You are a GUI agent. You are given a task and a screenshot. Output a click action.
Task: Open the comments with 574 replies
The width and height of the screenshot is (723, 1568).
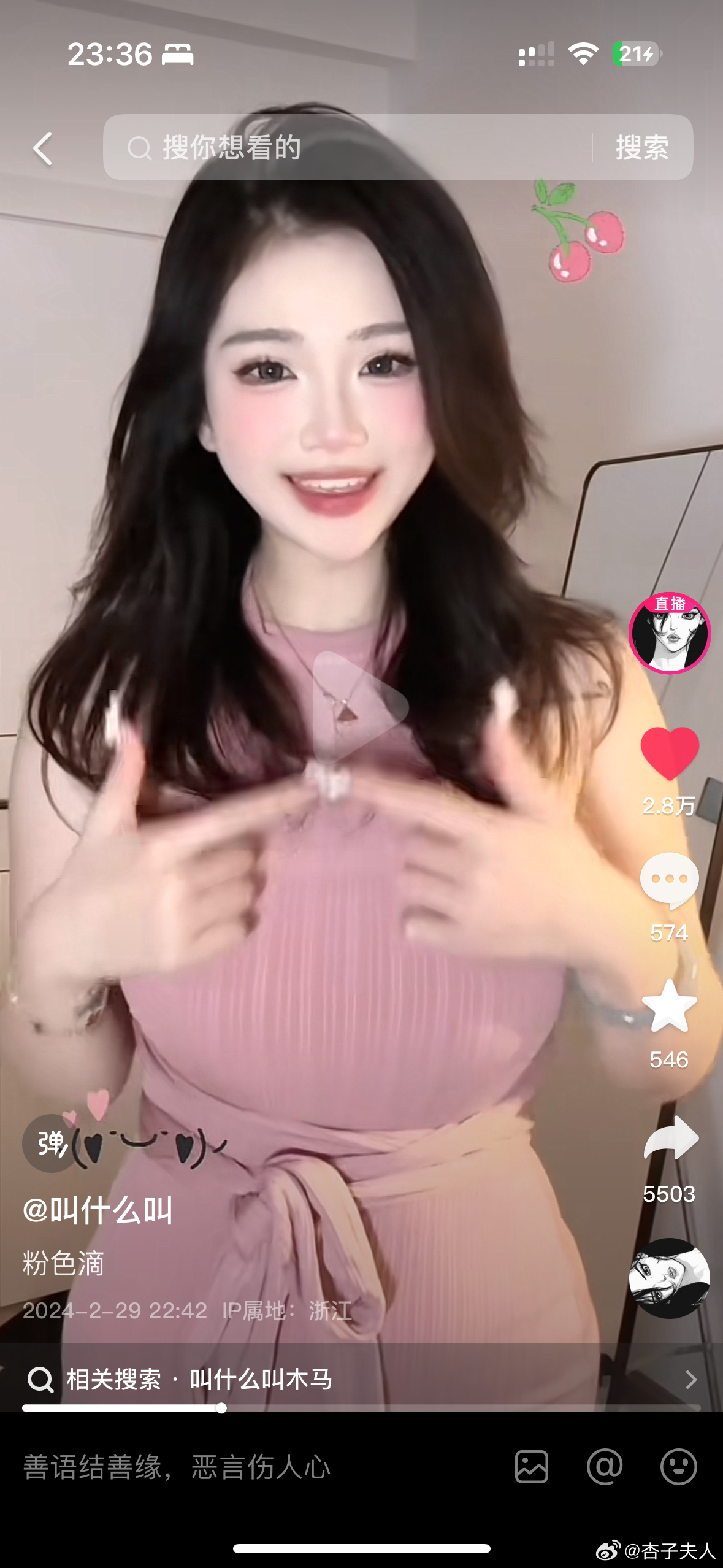669,880
